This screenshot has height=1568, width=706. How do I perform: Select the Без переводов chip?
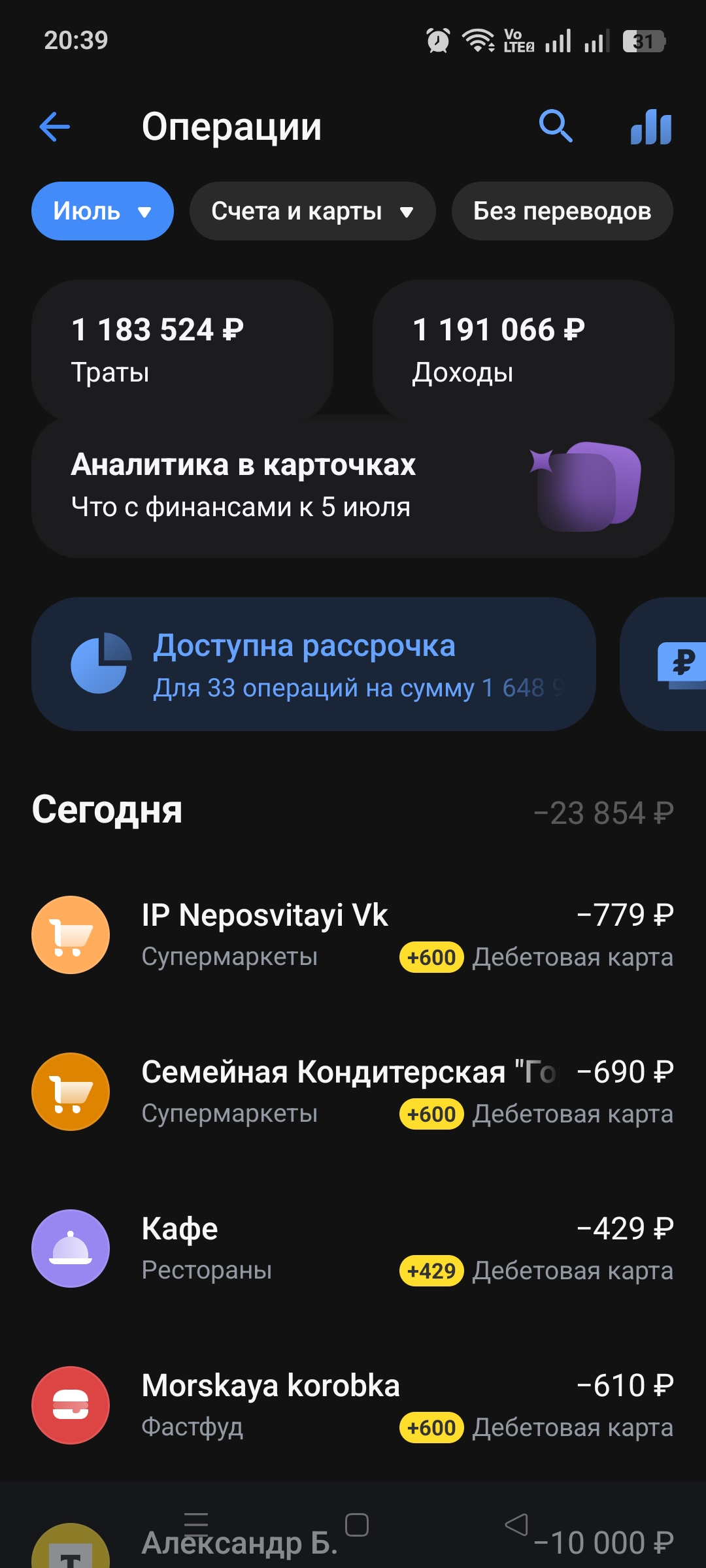point(562,211)
